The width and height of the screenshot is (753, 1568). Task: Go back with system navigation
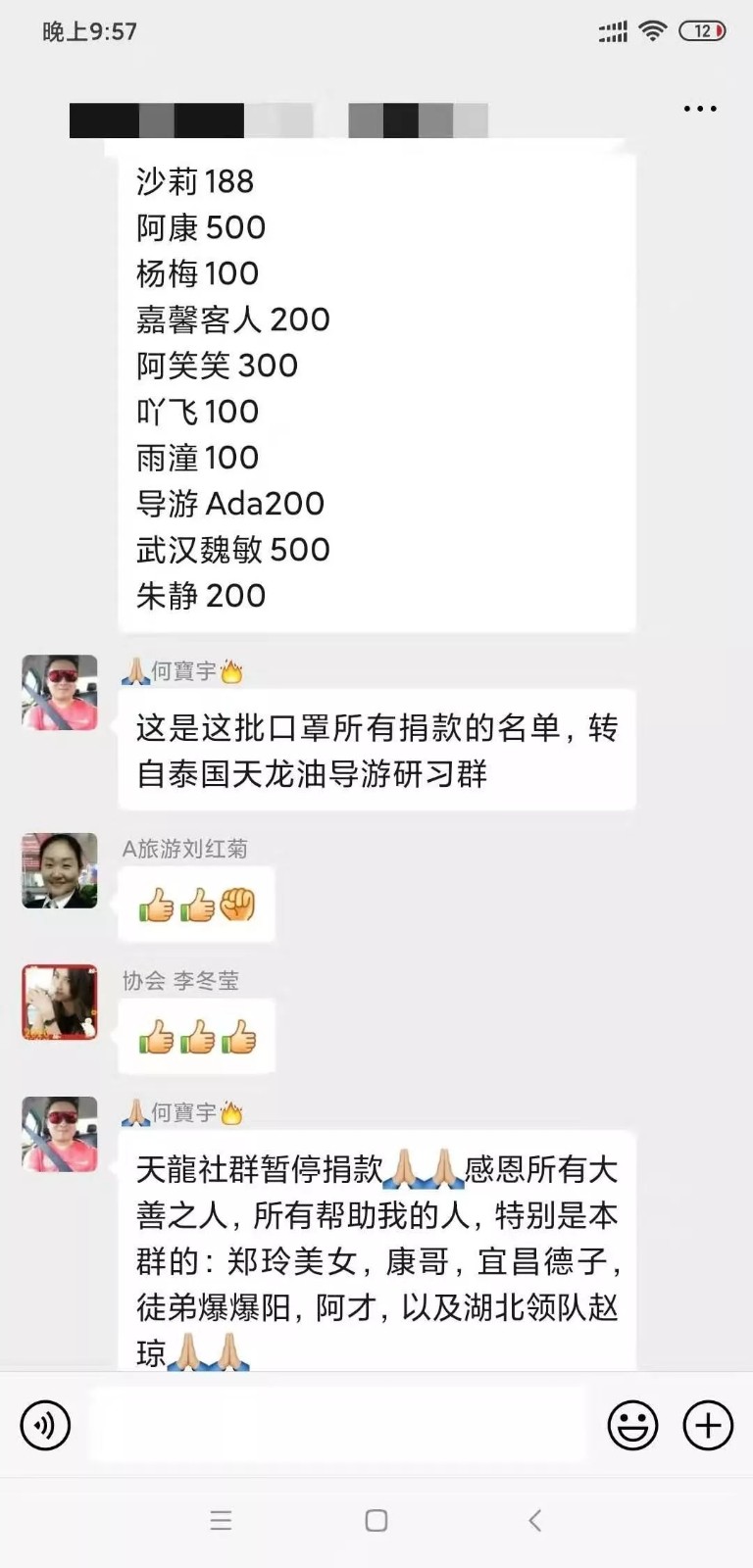coord(534,1520)
